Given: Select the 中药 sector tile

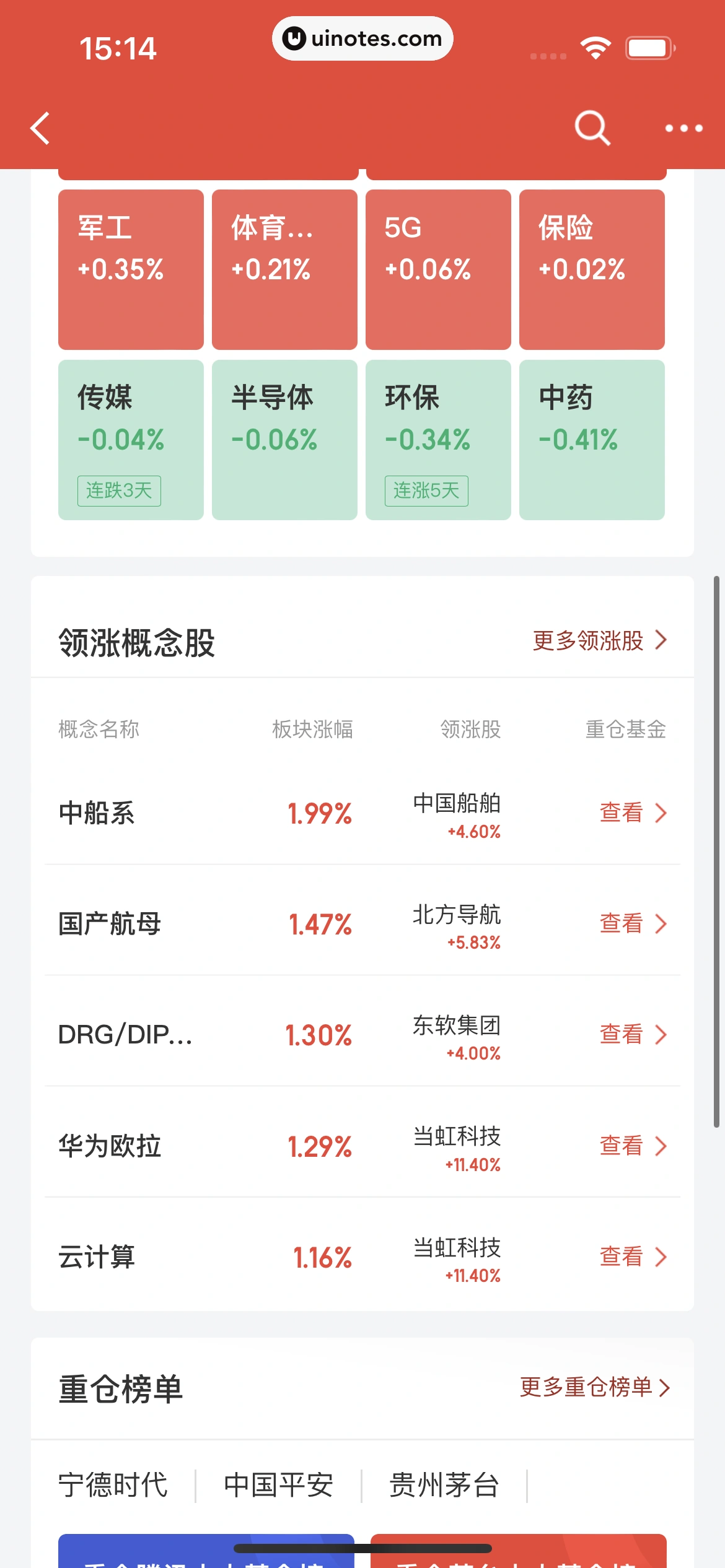Looking at the screenshot, I should (592, 440).
